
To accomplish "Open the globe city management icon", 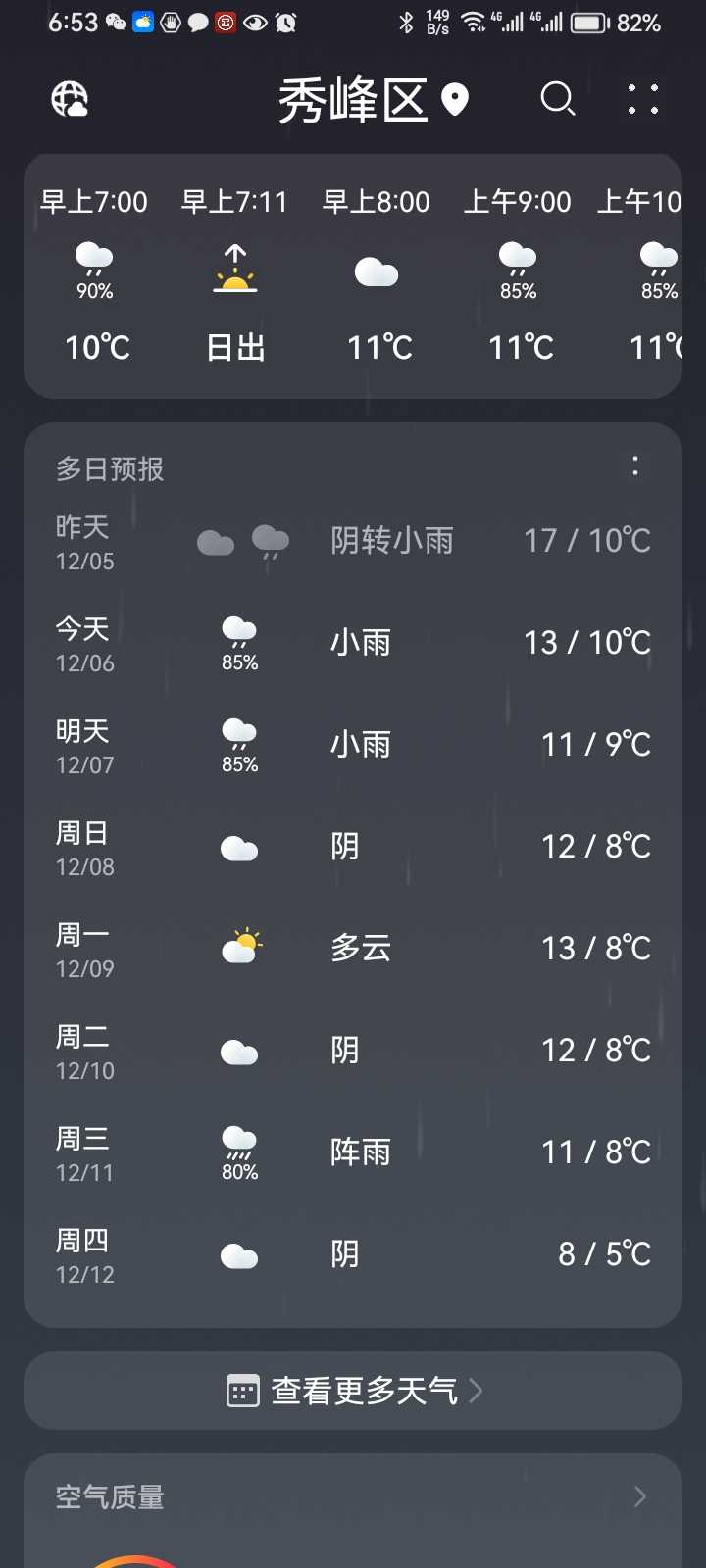I will [70, 99].
